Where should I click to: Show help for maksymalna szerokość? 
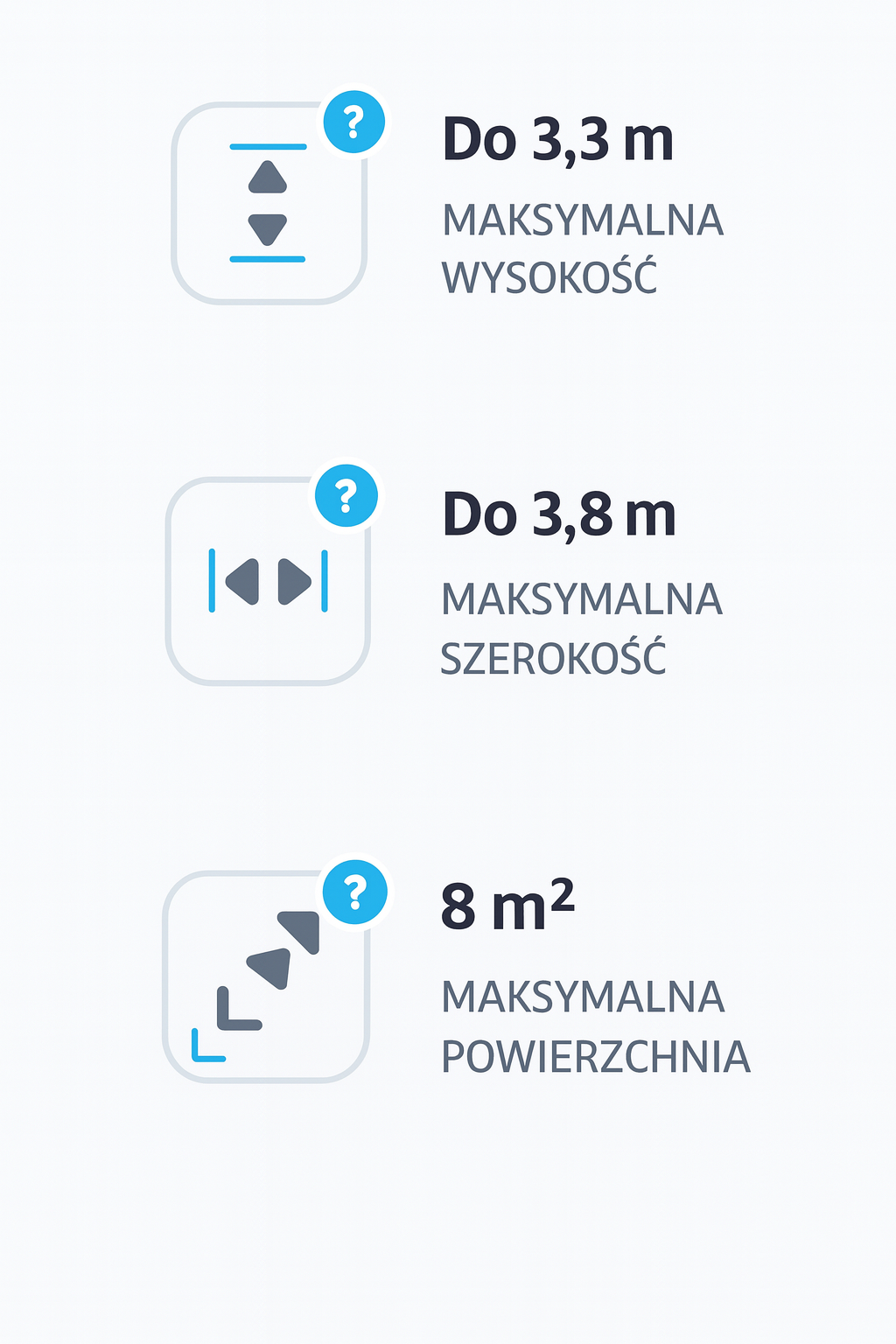[346, 495]
